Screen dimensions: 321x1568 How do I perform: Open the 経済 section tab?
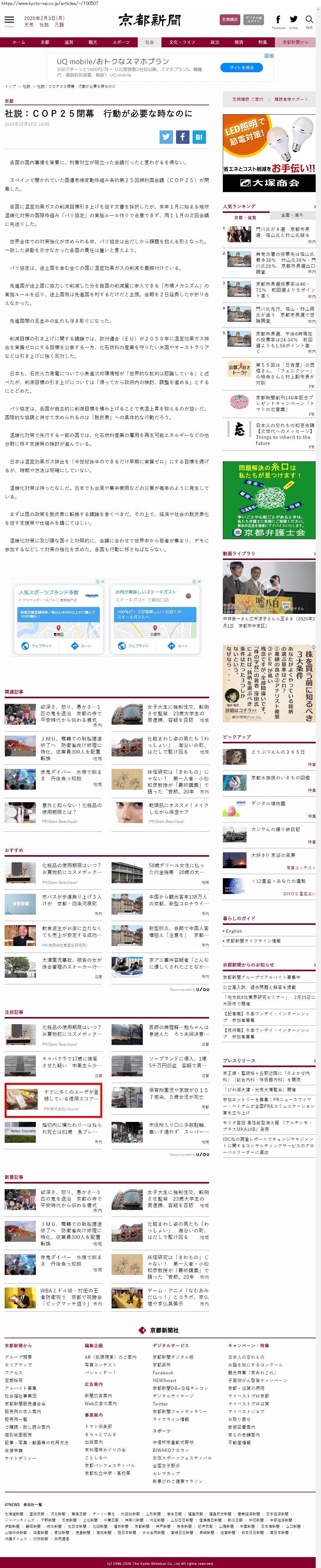point(239,42)
